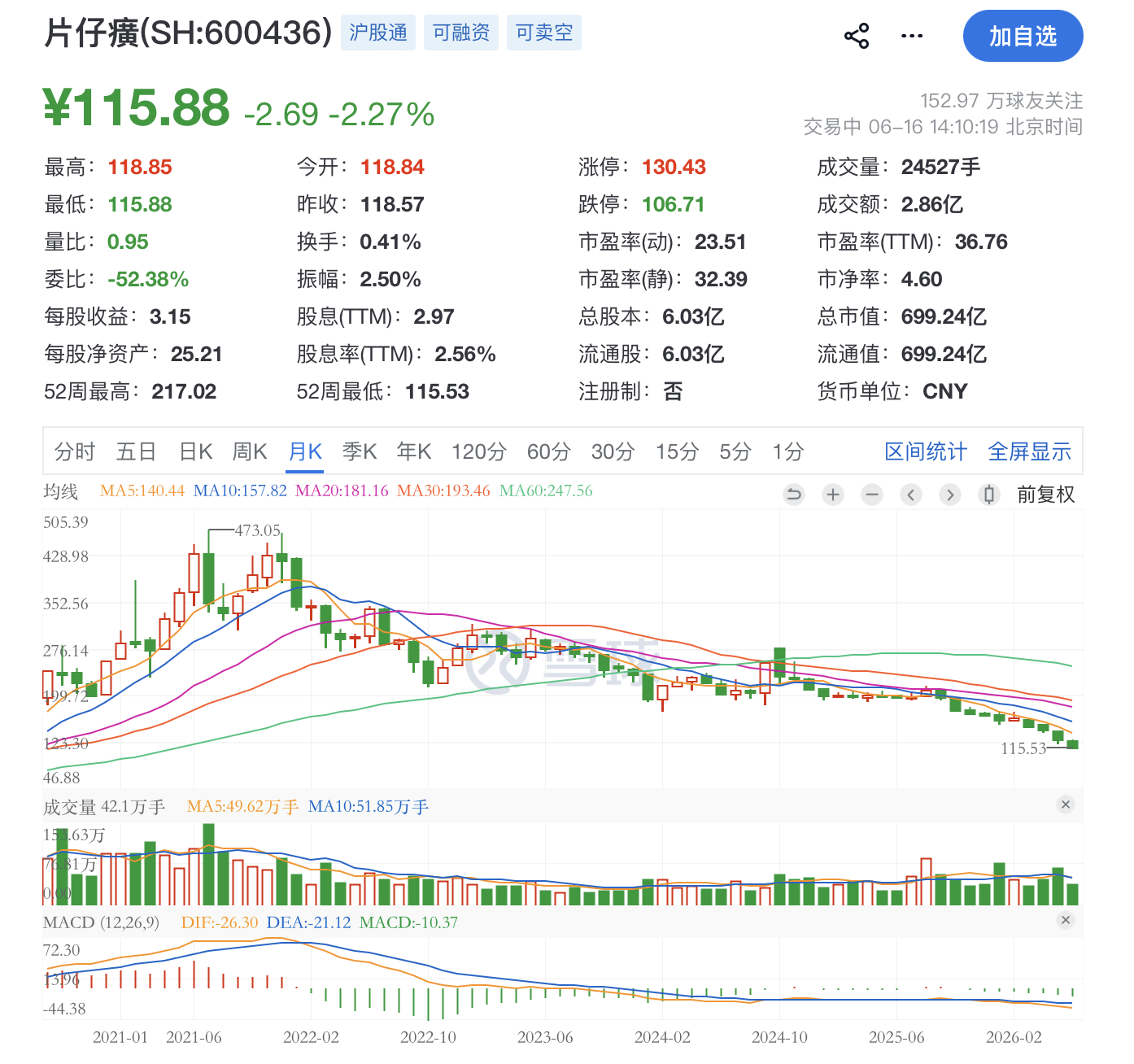Close the MACD indicator panel

pyautogui.click(x=1066, y=920)
